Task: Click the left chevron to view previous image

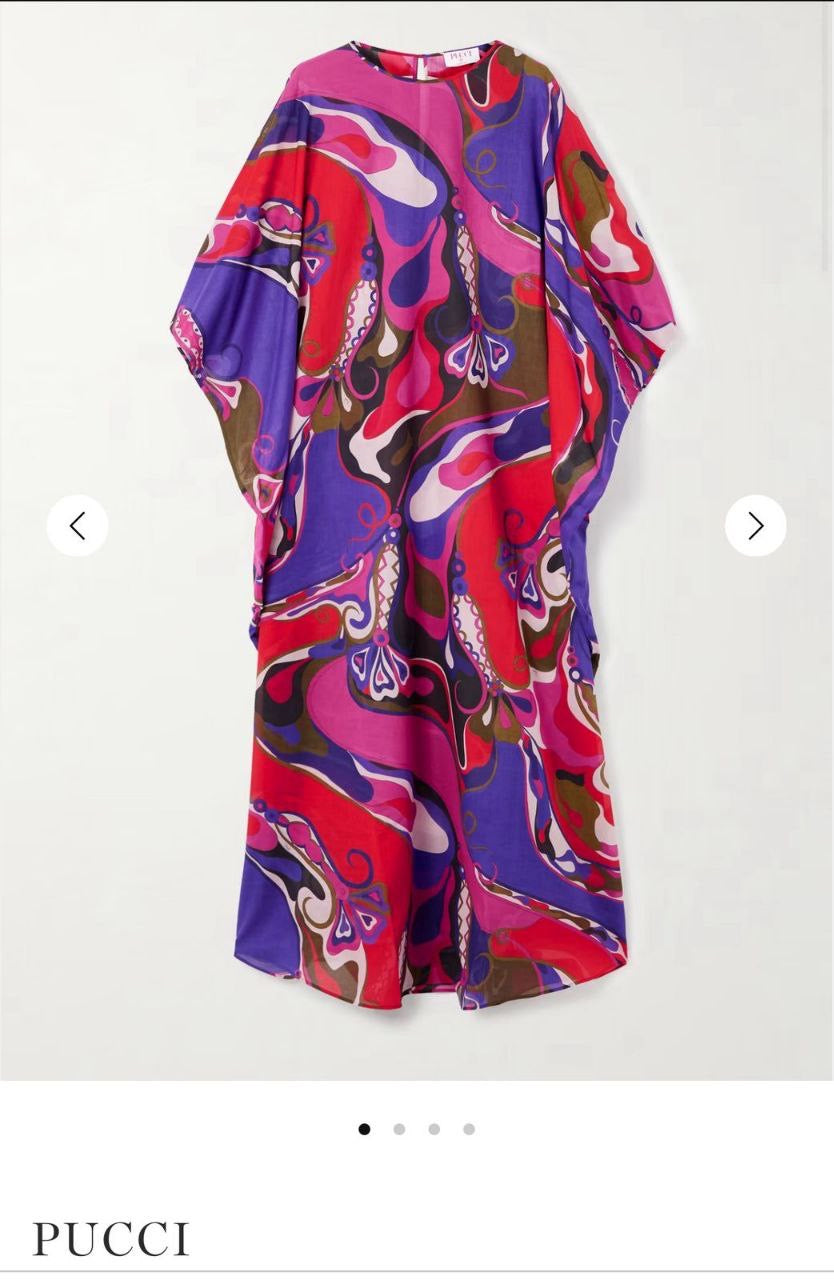Action: click(79, 527)
